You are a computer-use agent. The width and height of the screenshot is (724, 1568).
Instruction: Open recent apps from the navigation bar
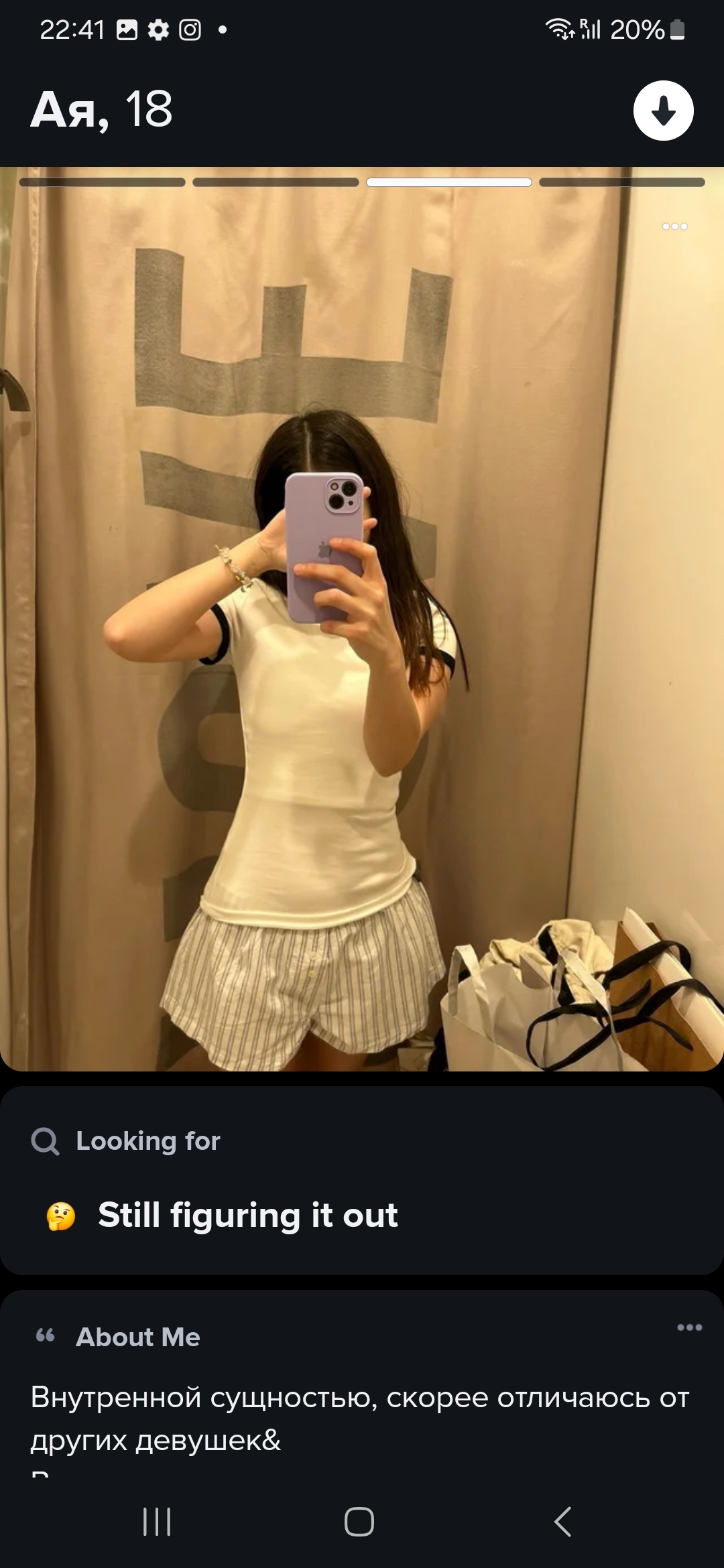tap(158, 1521)
